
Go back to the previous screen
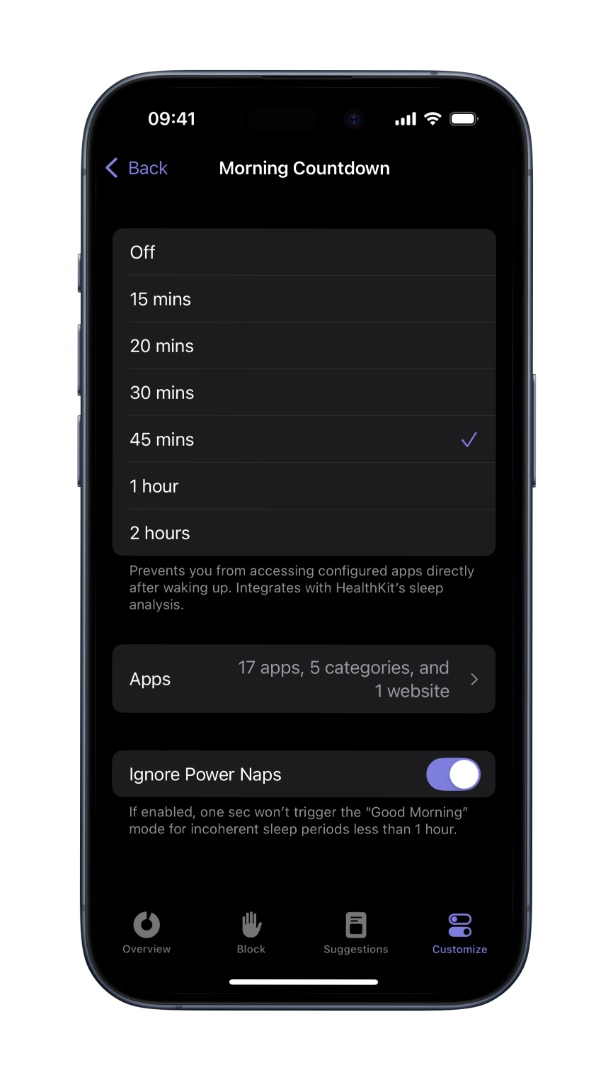coord(137,168)
